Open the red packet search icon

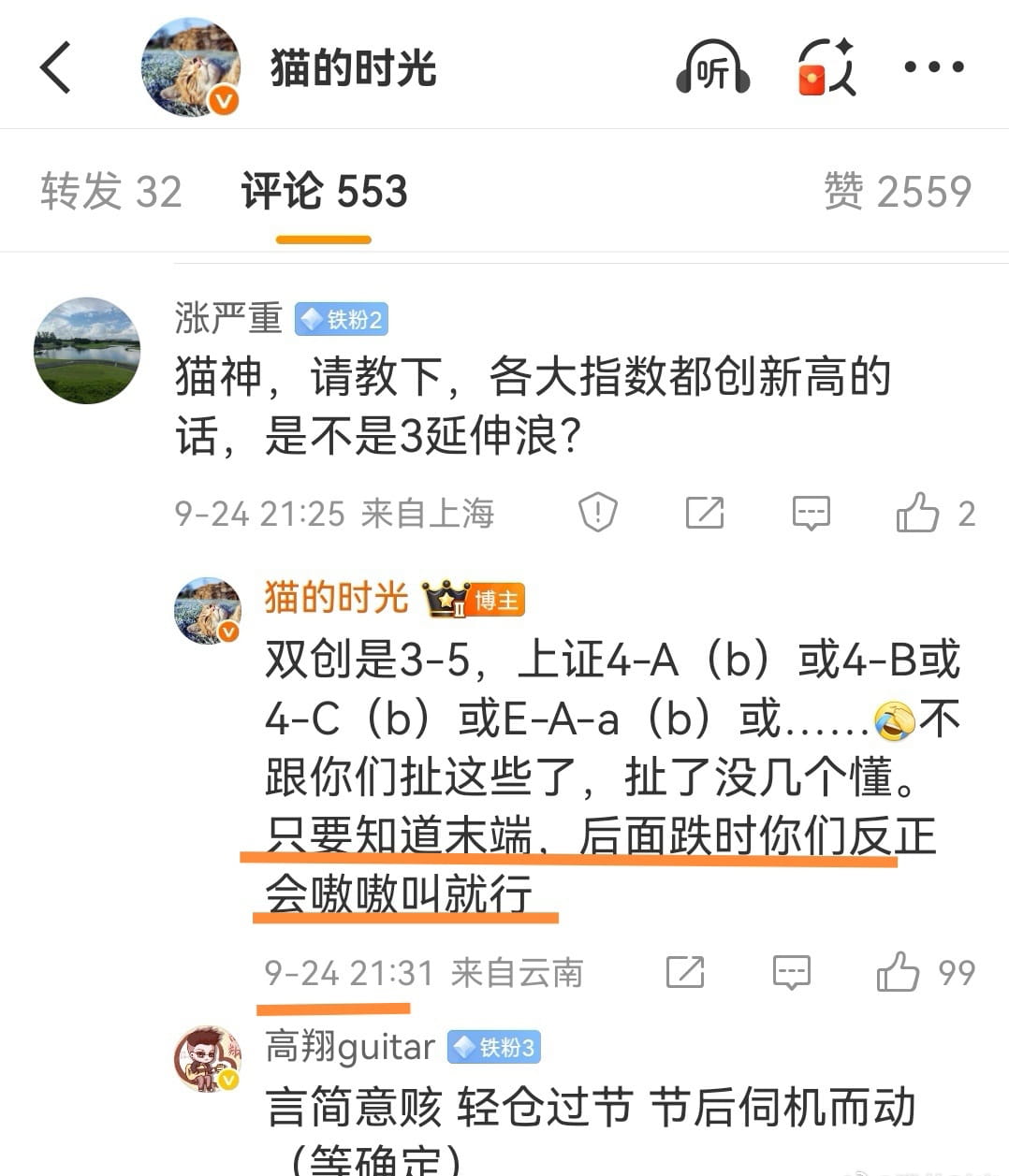826,67
